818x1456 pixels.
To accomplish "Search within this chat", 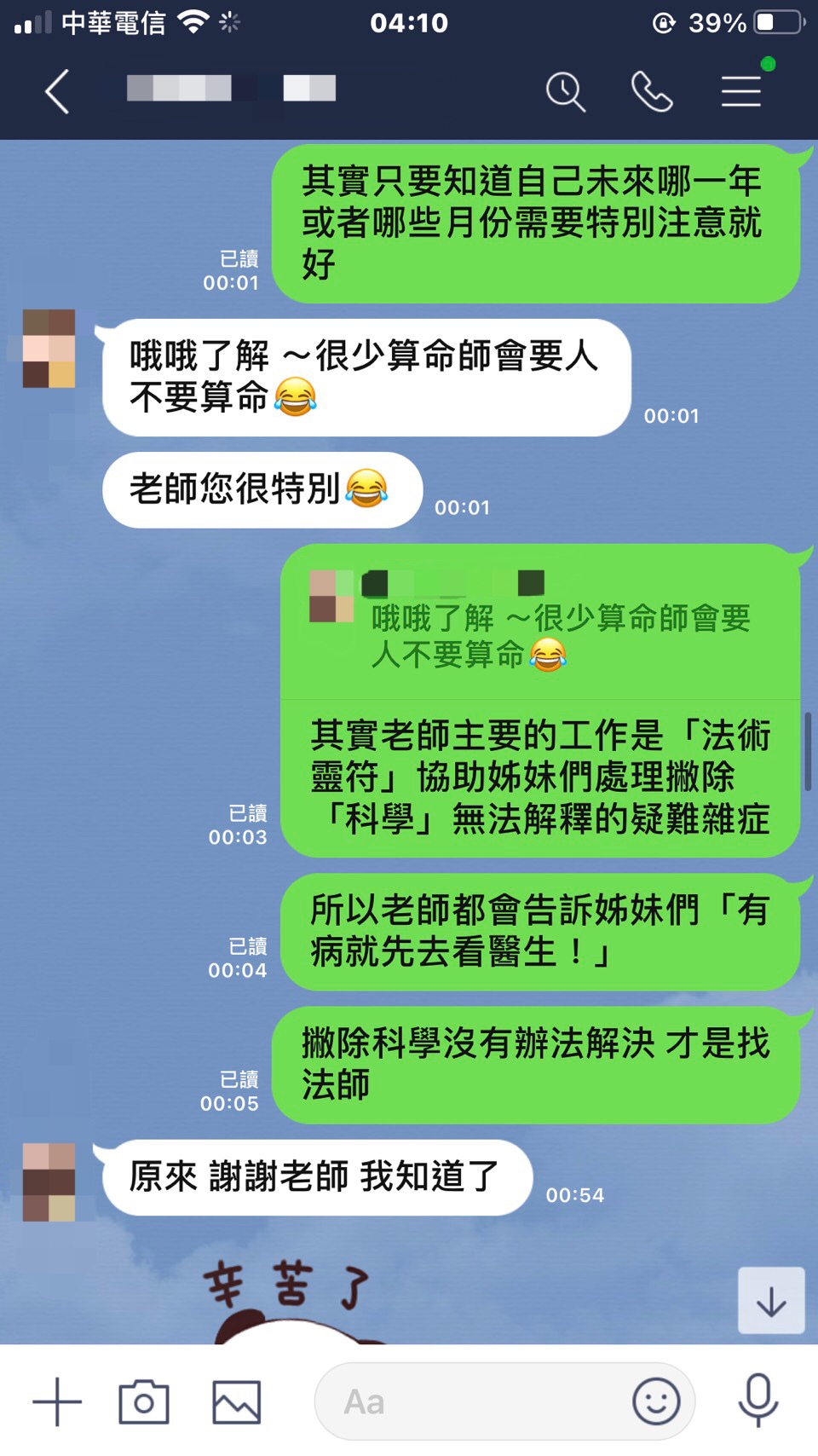I will pyautogui.click(x=565, y=91).
